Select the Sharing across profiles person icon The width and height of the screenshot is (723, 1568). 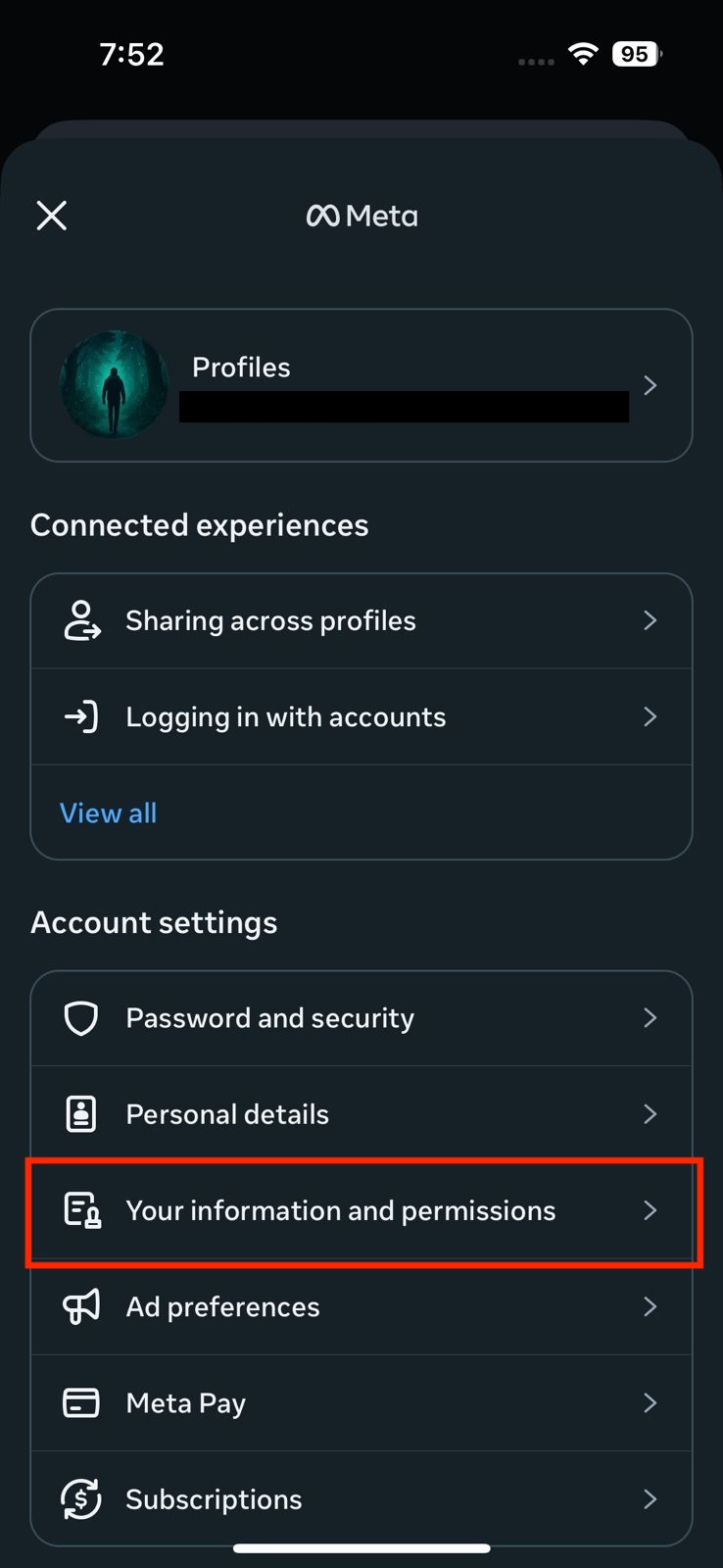(82, 619)
